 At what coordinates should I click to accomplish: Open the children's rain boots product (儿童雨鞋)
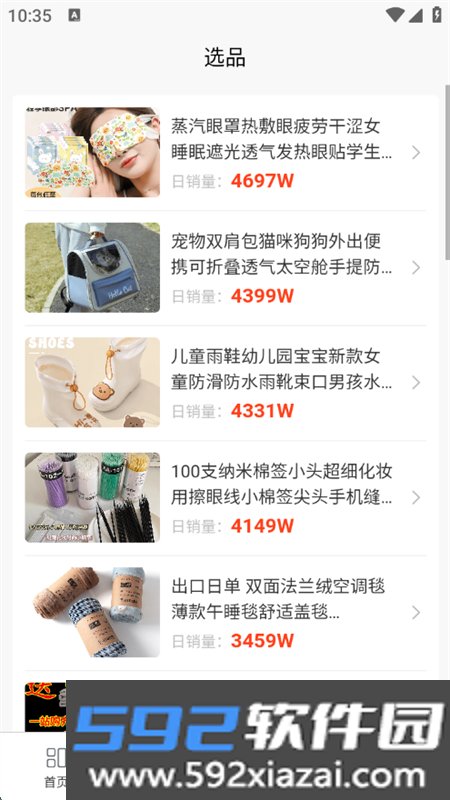(225, 383)
